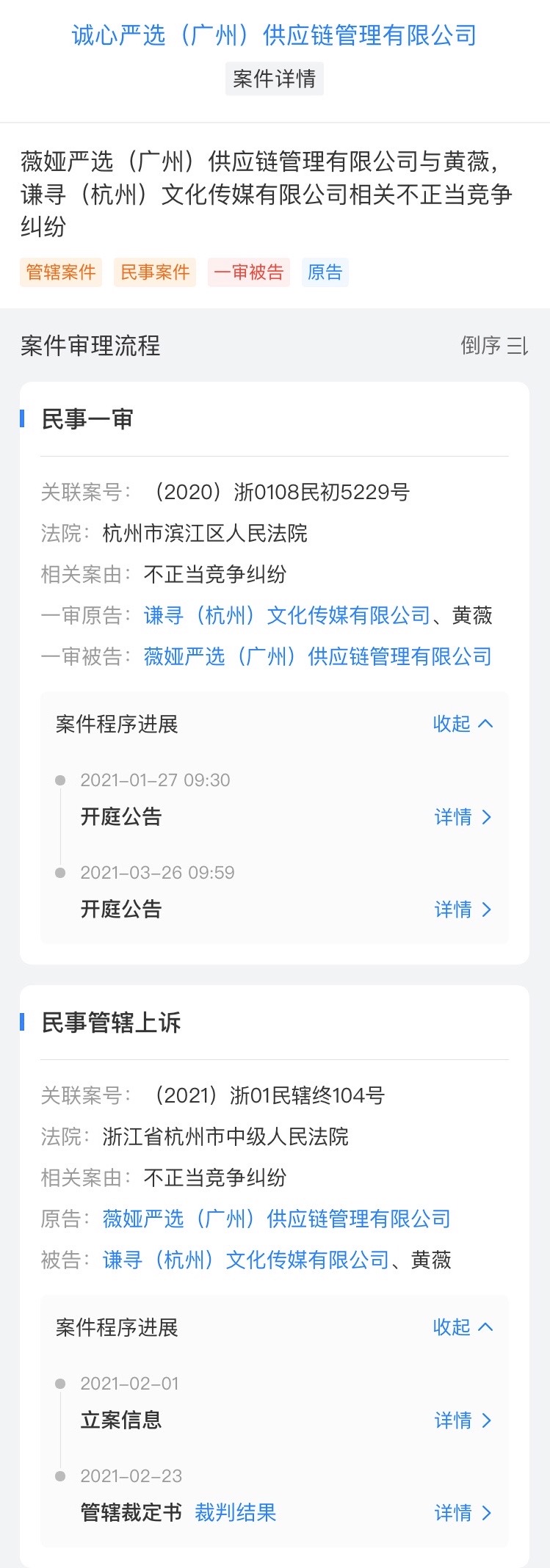
Task: View details of the 2021-02-23 管辖裁定书
Action: pos(463,1513)
